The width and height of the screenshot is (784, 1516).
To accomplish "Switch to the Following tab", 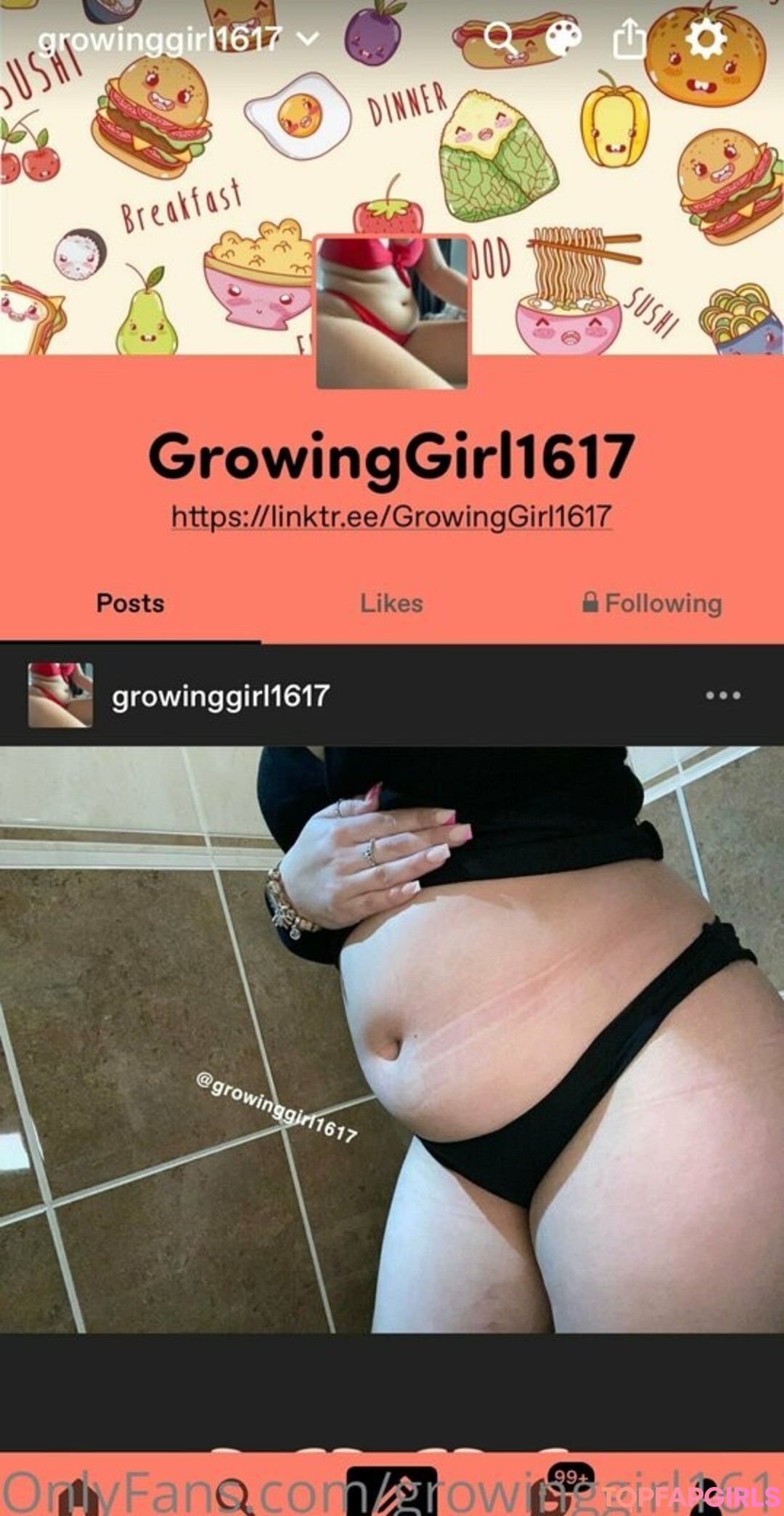I will tap(652, 603).
